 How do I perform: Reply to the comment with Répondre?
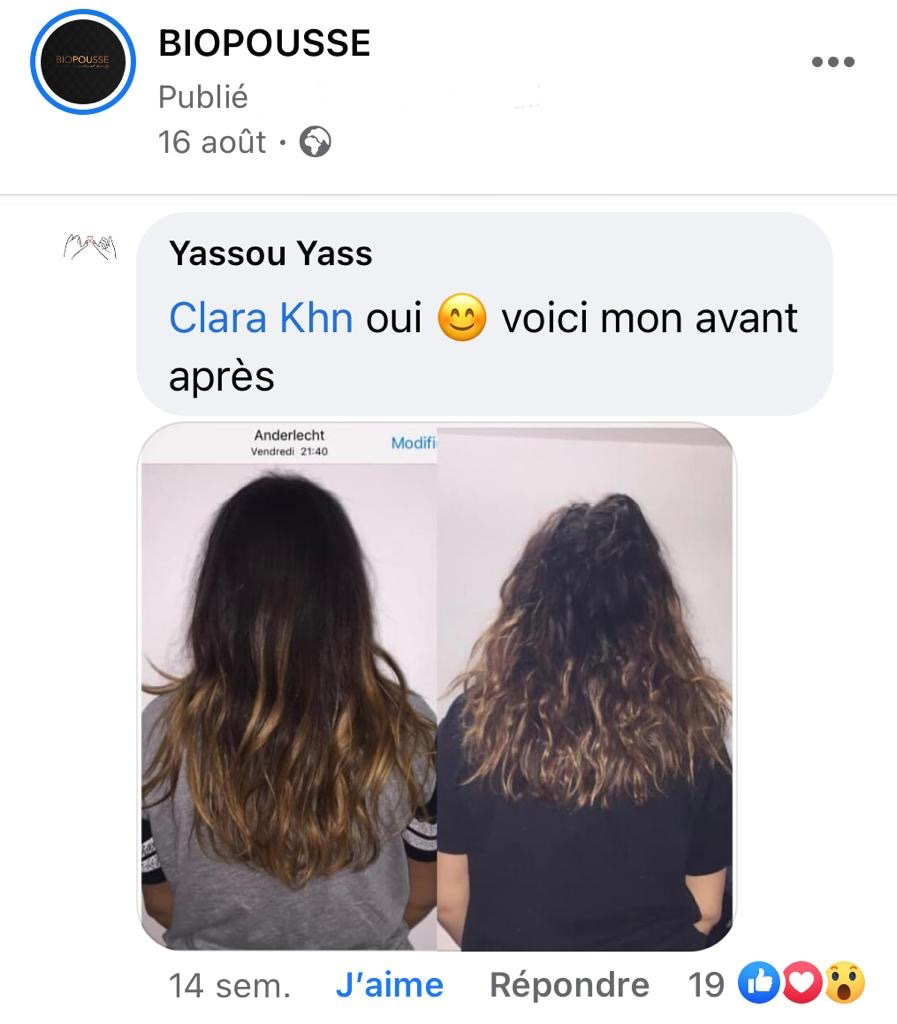point(569,985)
